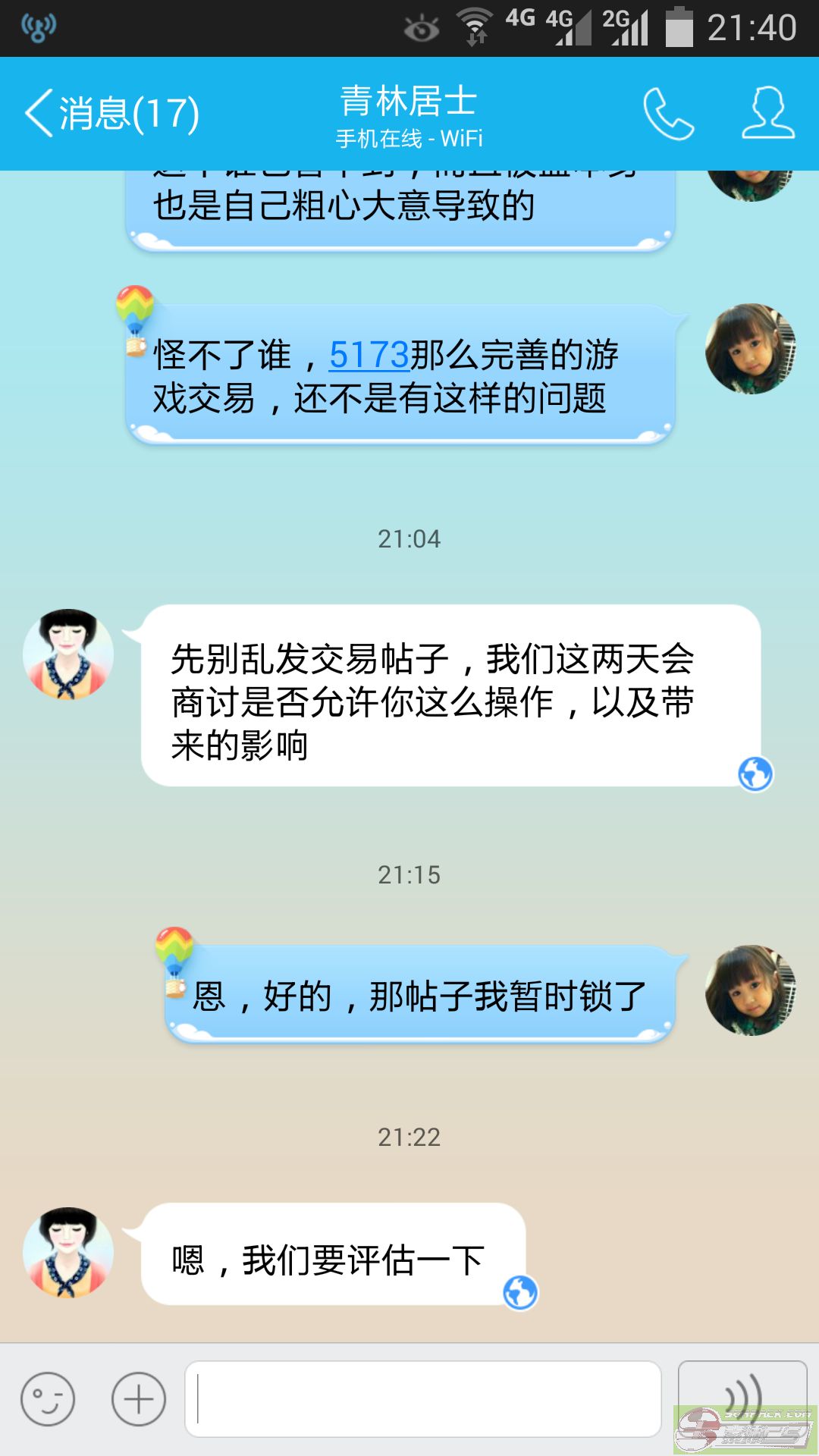Open the 5173 link in the message

[x=369, y=355]
